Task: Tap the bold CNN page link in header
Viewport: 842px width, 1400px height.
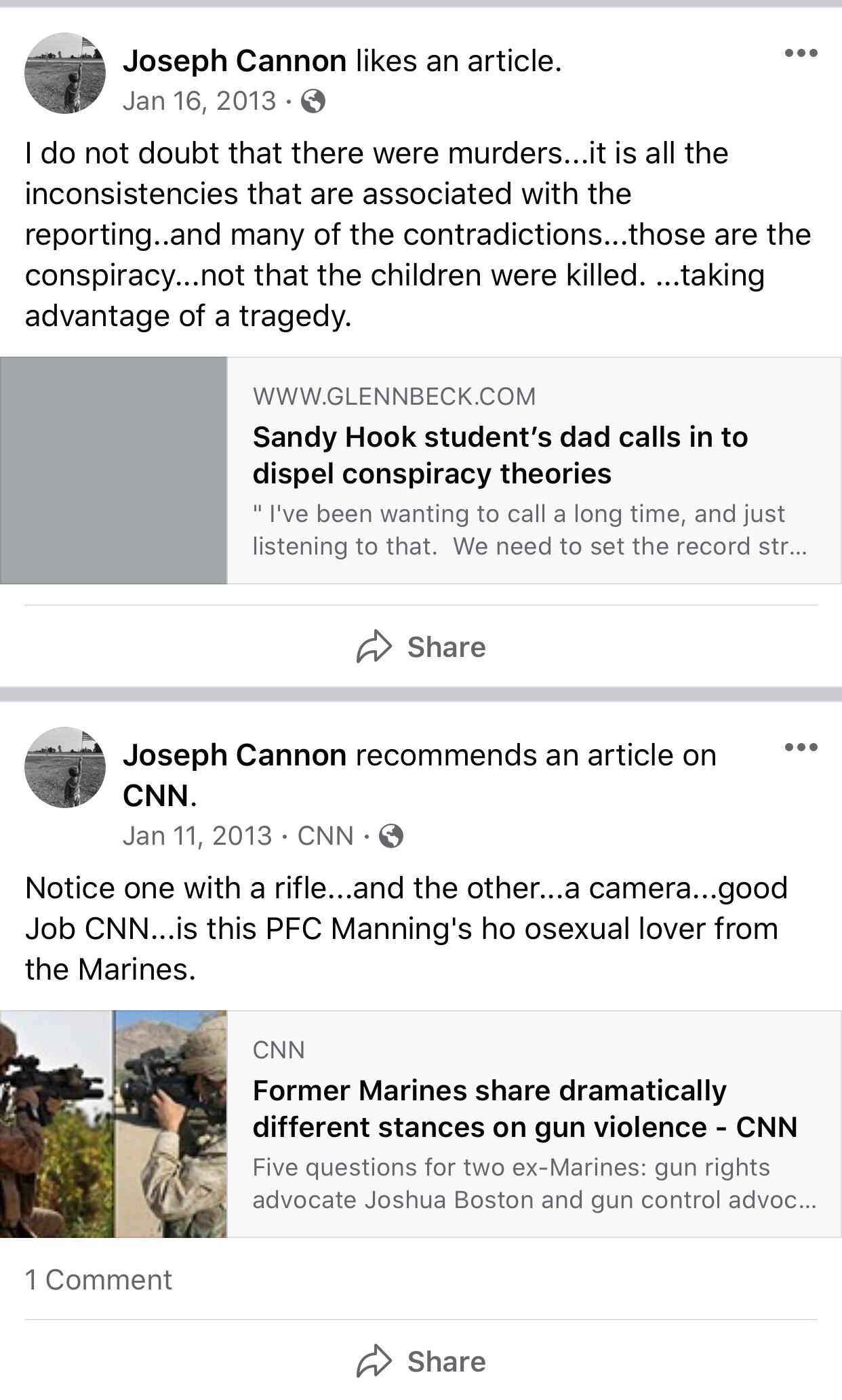Action: [156, 795]
